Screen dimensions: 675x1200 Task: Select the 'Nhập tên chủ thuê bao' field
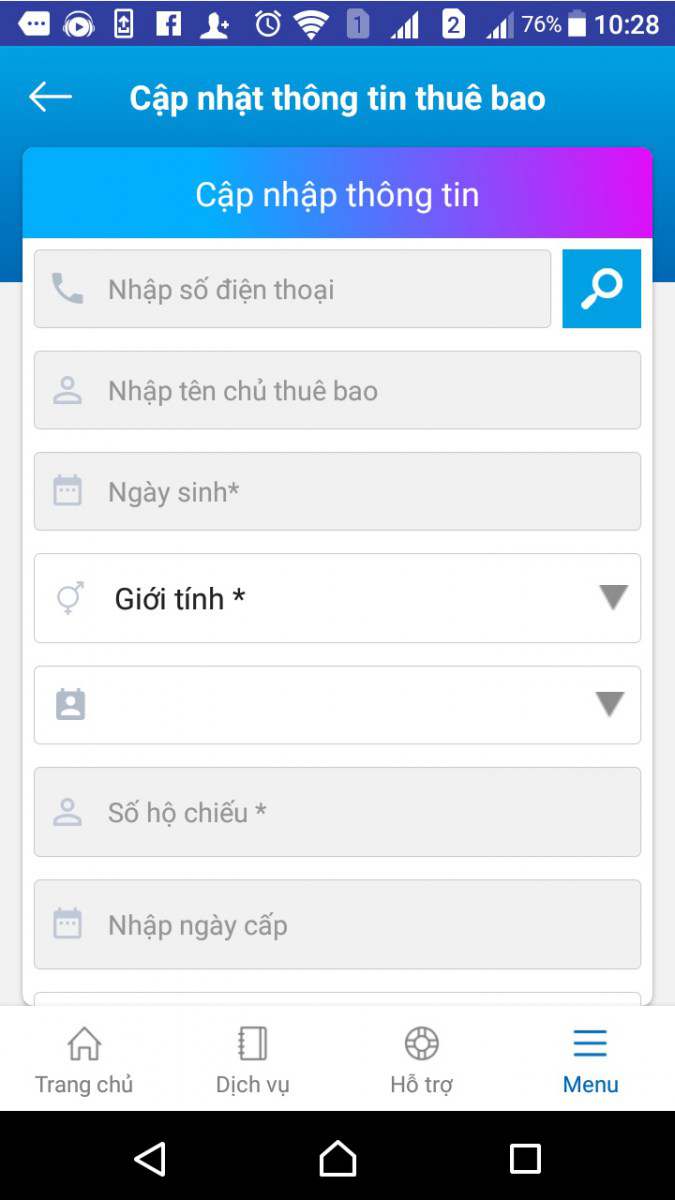click(337, 390)
